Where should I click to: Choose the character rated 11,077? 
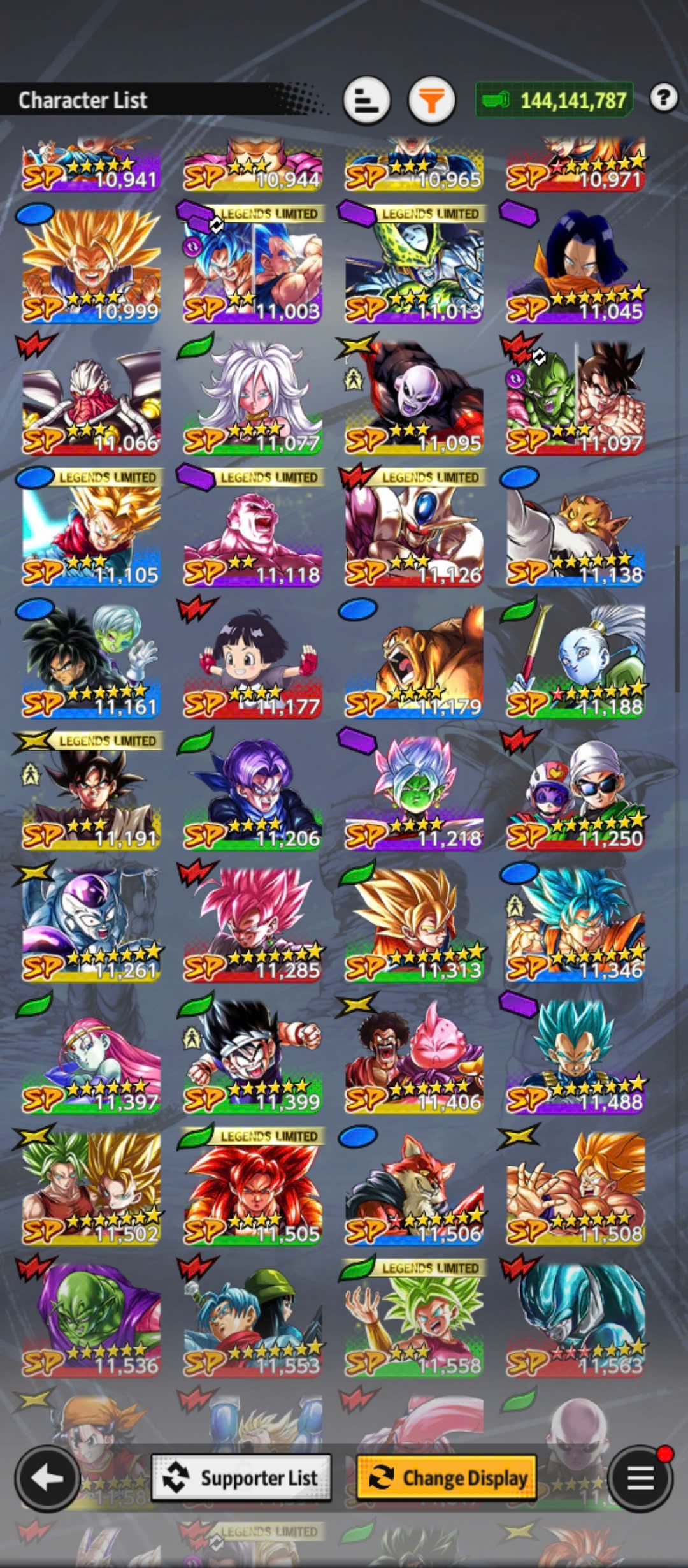click(x=253, y=396)
